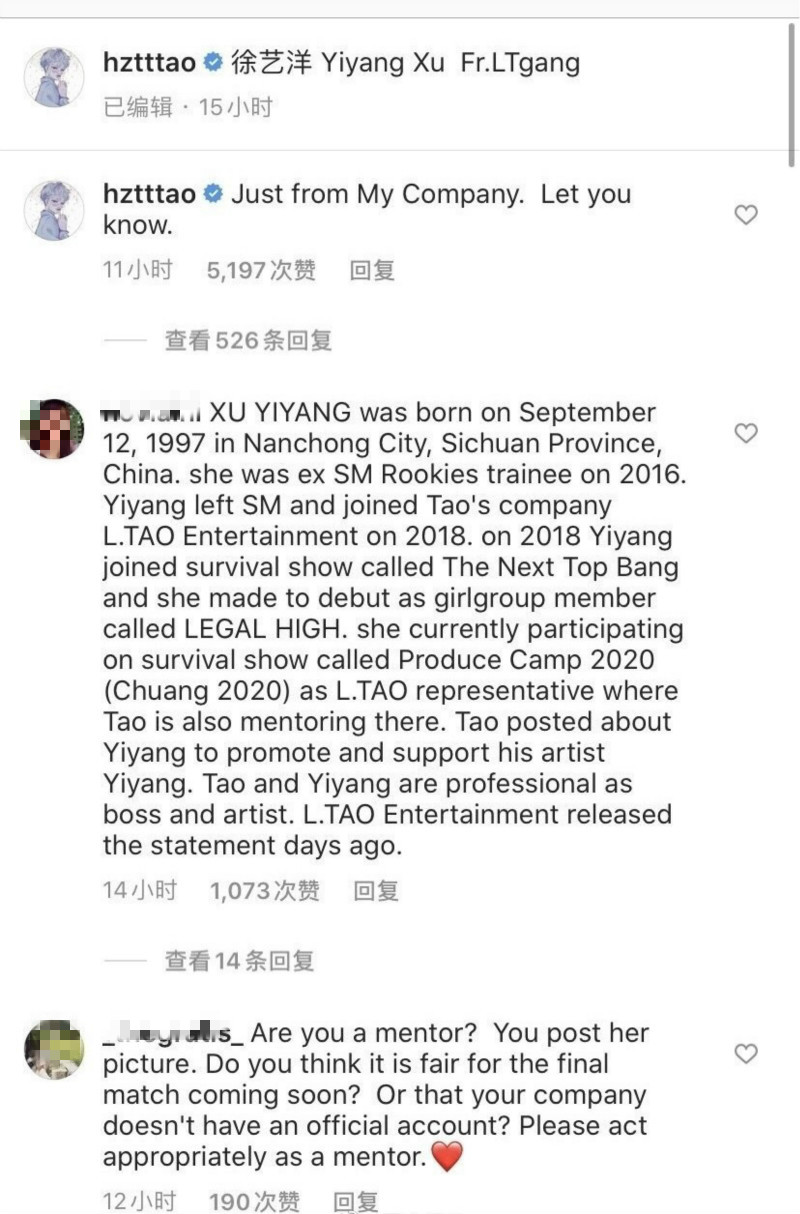Expand 查看526条回复 replies
The image size is (800, 1214).
coord(248,341)
